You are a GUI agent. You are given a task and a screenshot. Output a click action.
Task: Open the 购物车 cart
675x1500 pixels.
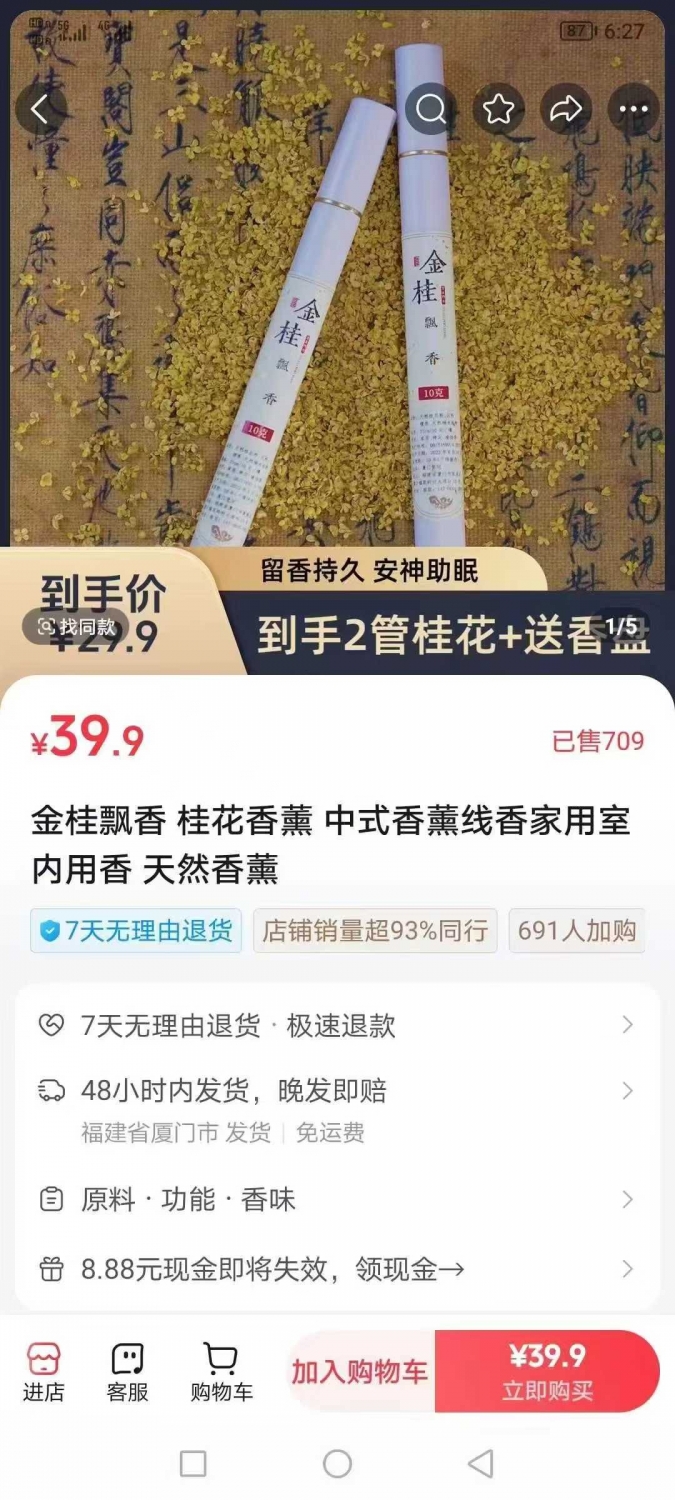point(221,1372)
